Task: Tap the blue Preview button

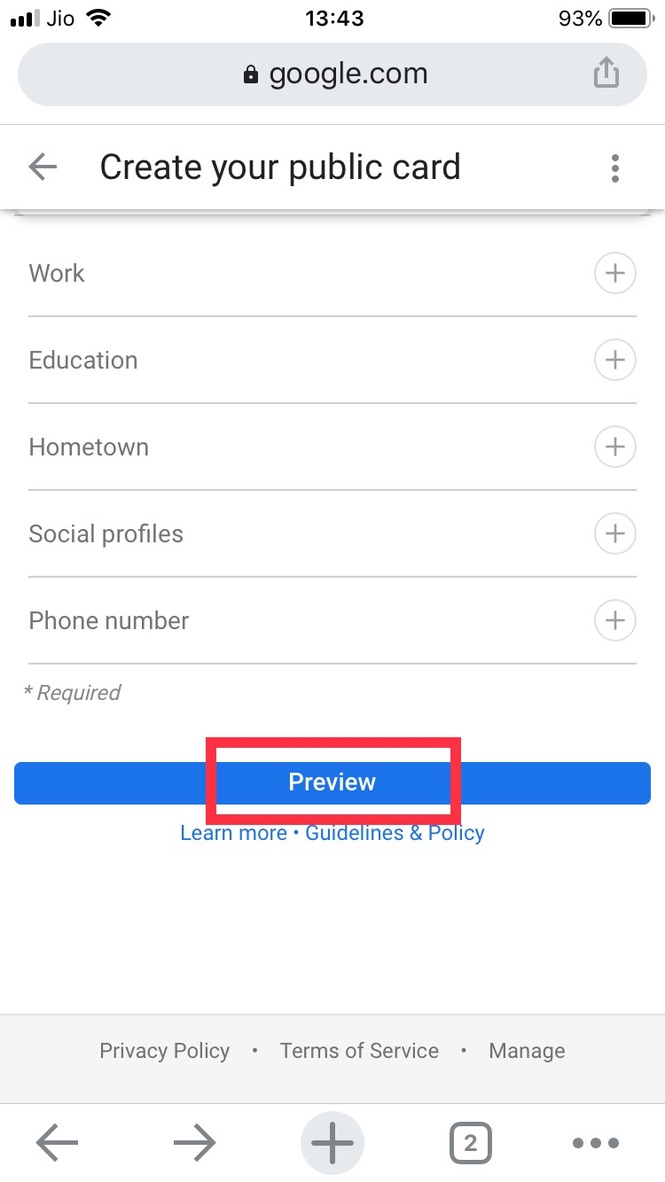Action: click(332, 782)
